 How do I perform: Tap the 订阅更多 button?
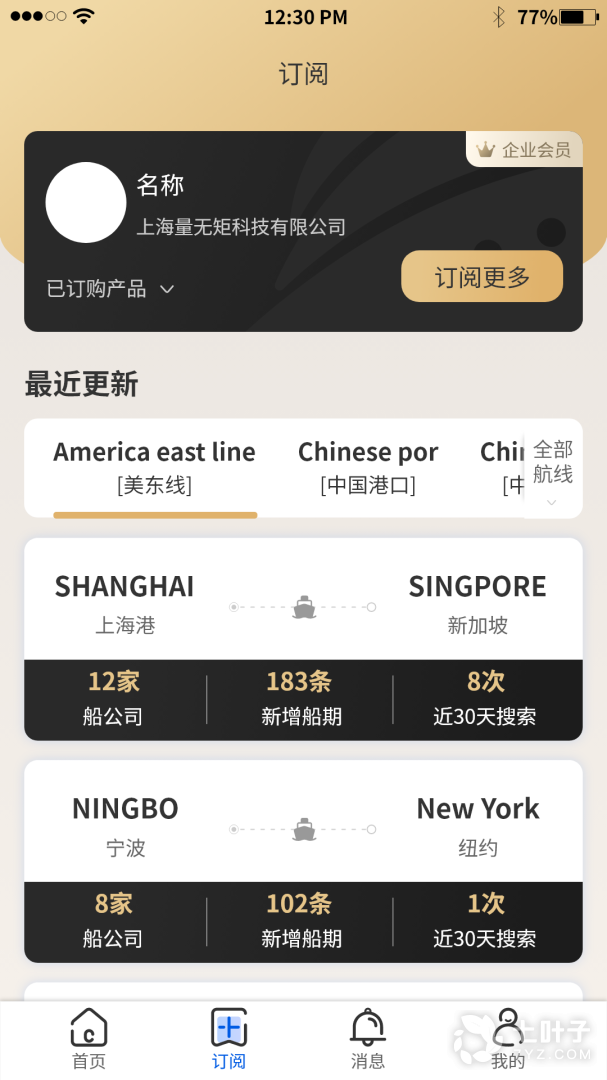(x=482, y=277)
